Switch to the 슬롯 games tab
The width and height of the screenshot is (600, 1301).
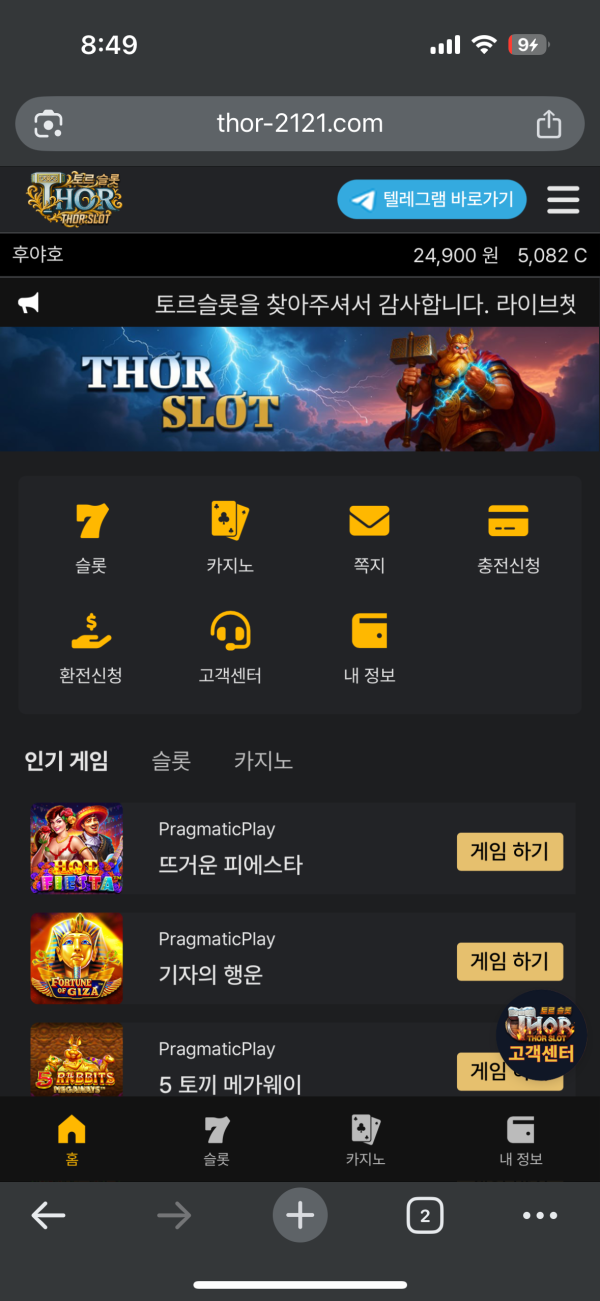tap(171, 761)
